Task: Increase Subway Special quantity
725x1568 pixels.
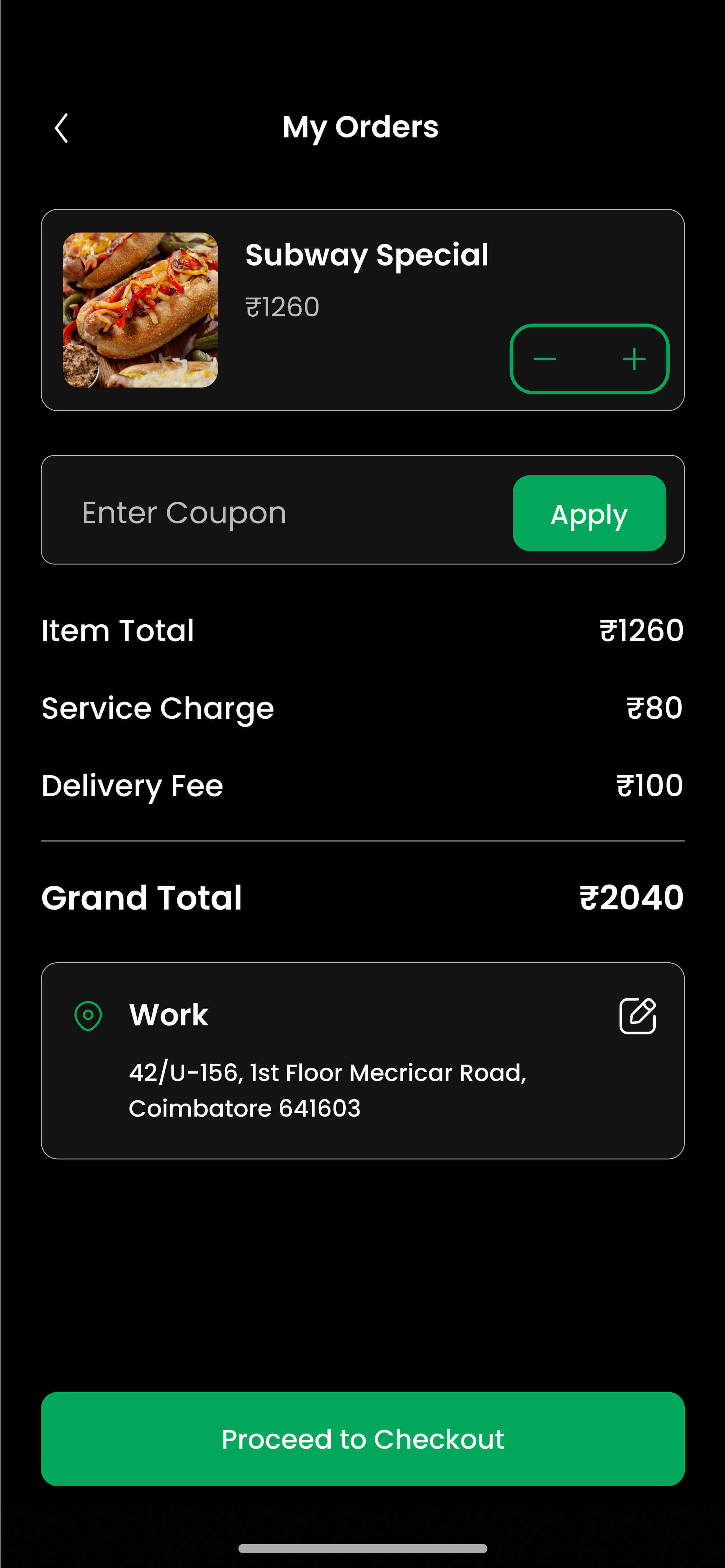Action: tap(634, 359)
